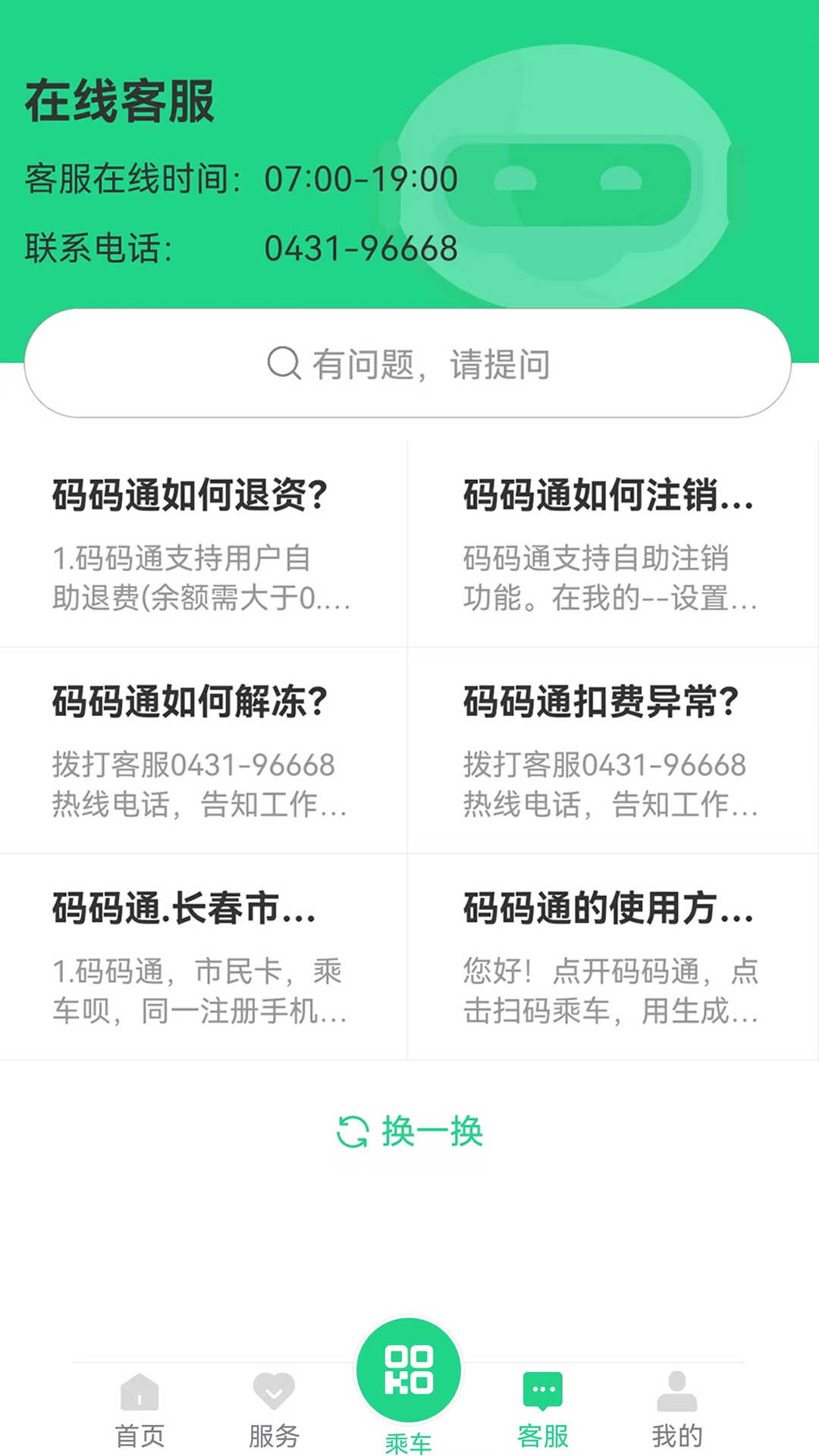Open the FAQ 码码通如何退资?

203,542
